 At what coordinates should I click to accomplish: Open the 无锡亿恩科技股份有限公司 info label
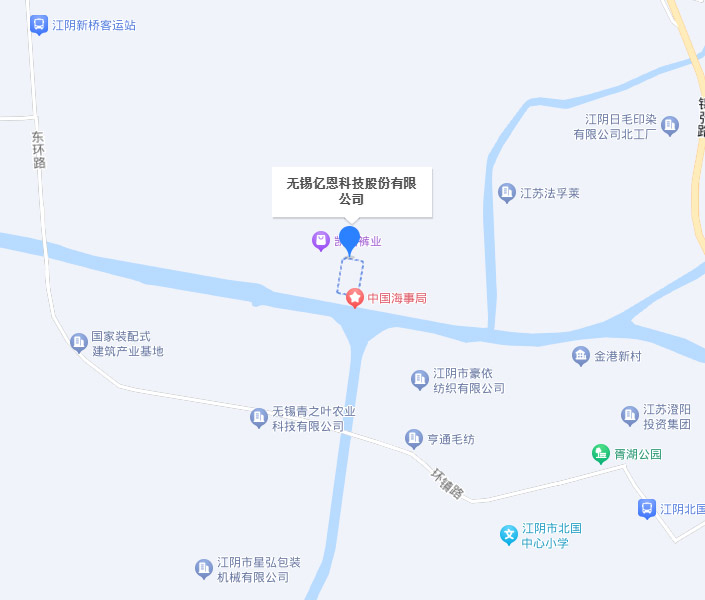pyautogui.click(x=352, y=191)
